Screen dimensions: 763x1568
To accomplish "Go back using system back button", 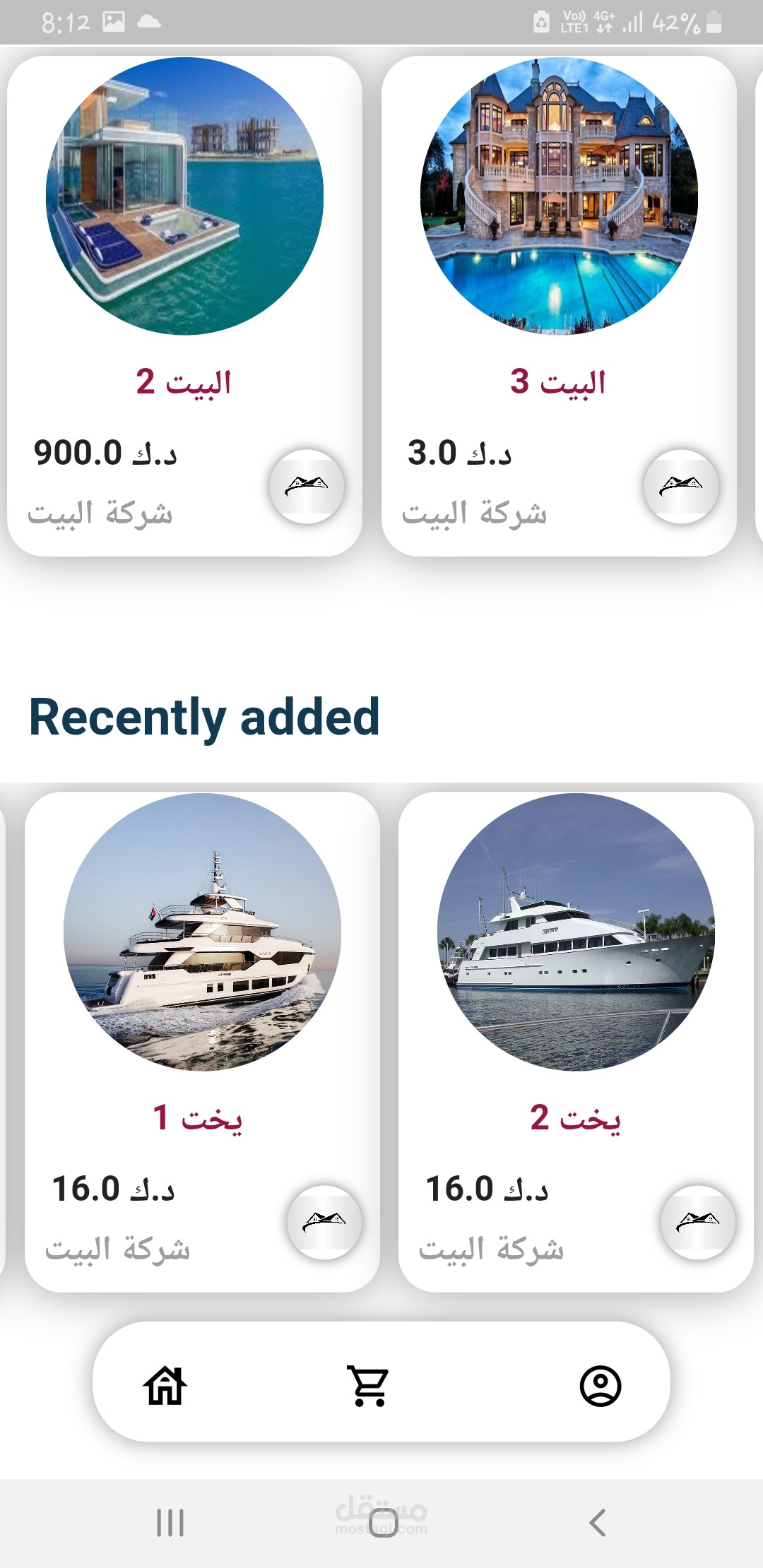I will (598, 1523).
